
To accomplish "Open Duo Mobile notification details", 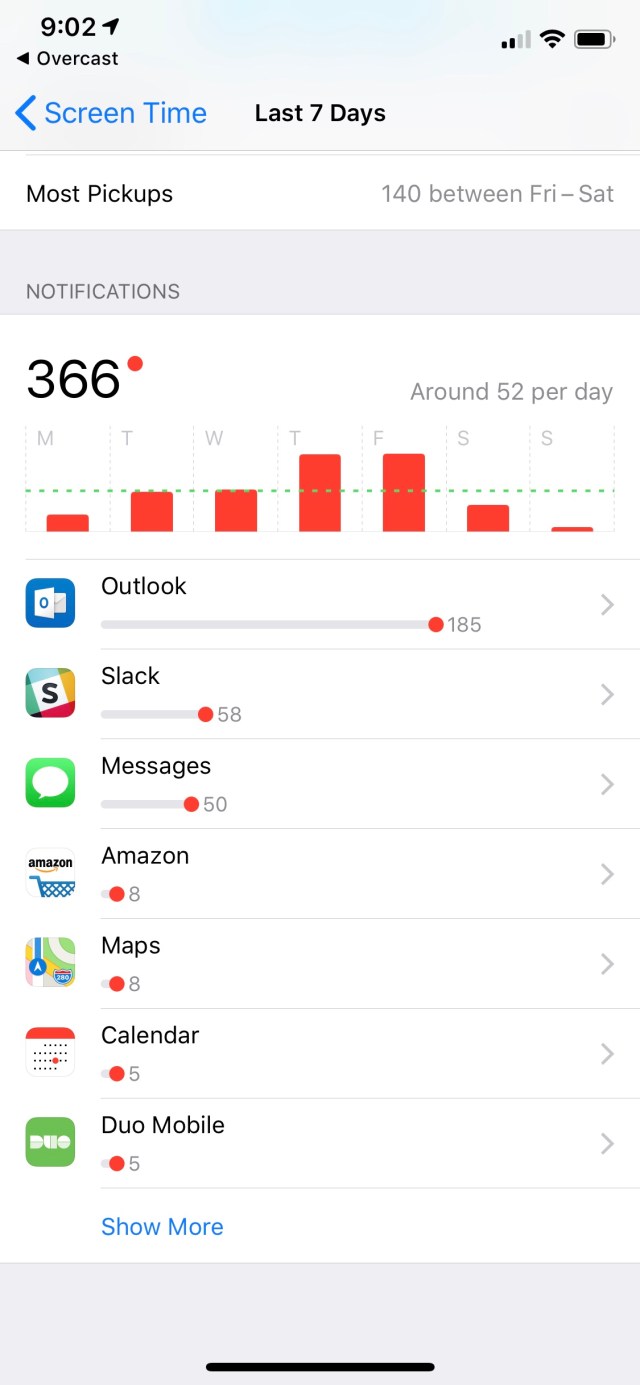I will (x=320, y=1144).
